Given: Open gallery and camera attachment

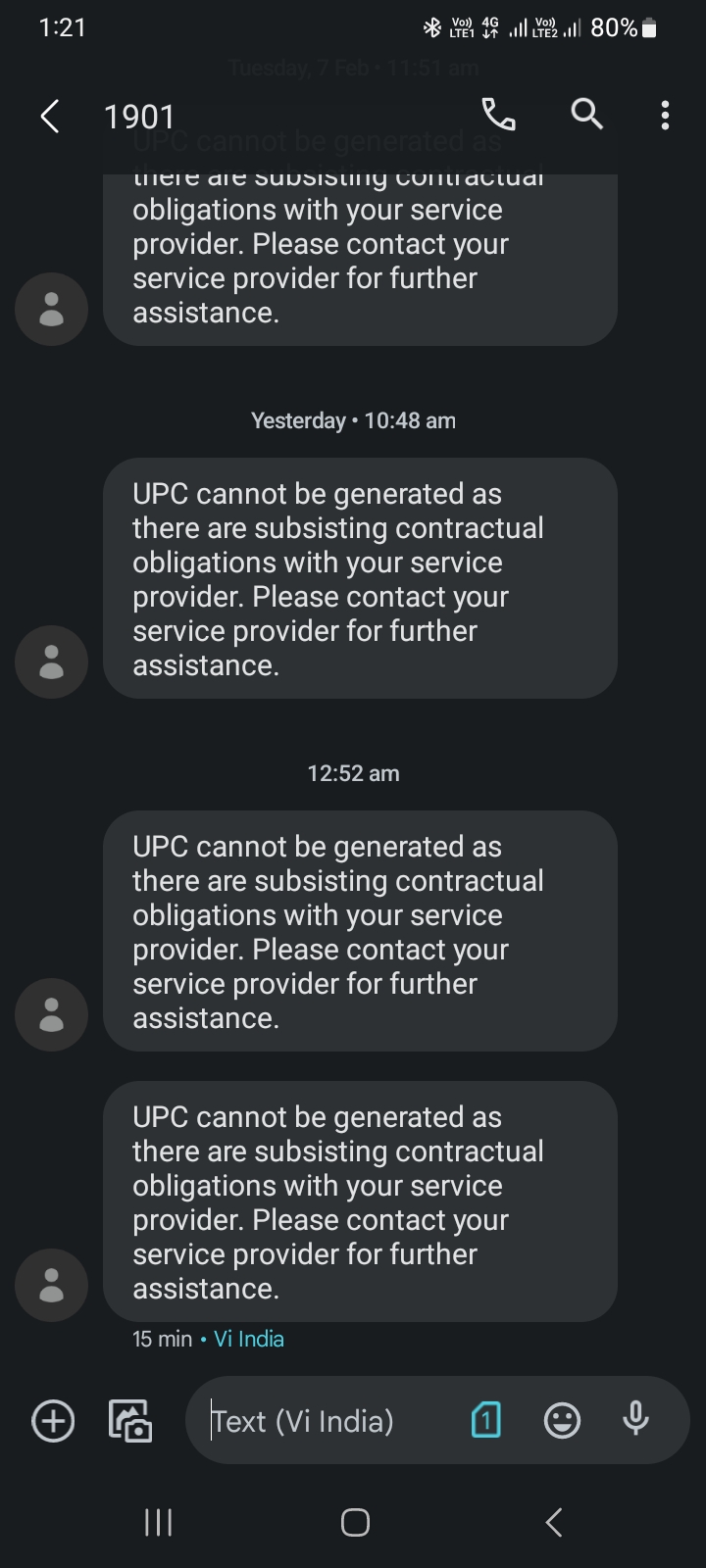Looking at the screenshot, I should point(130,1421).
